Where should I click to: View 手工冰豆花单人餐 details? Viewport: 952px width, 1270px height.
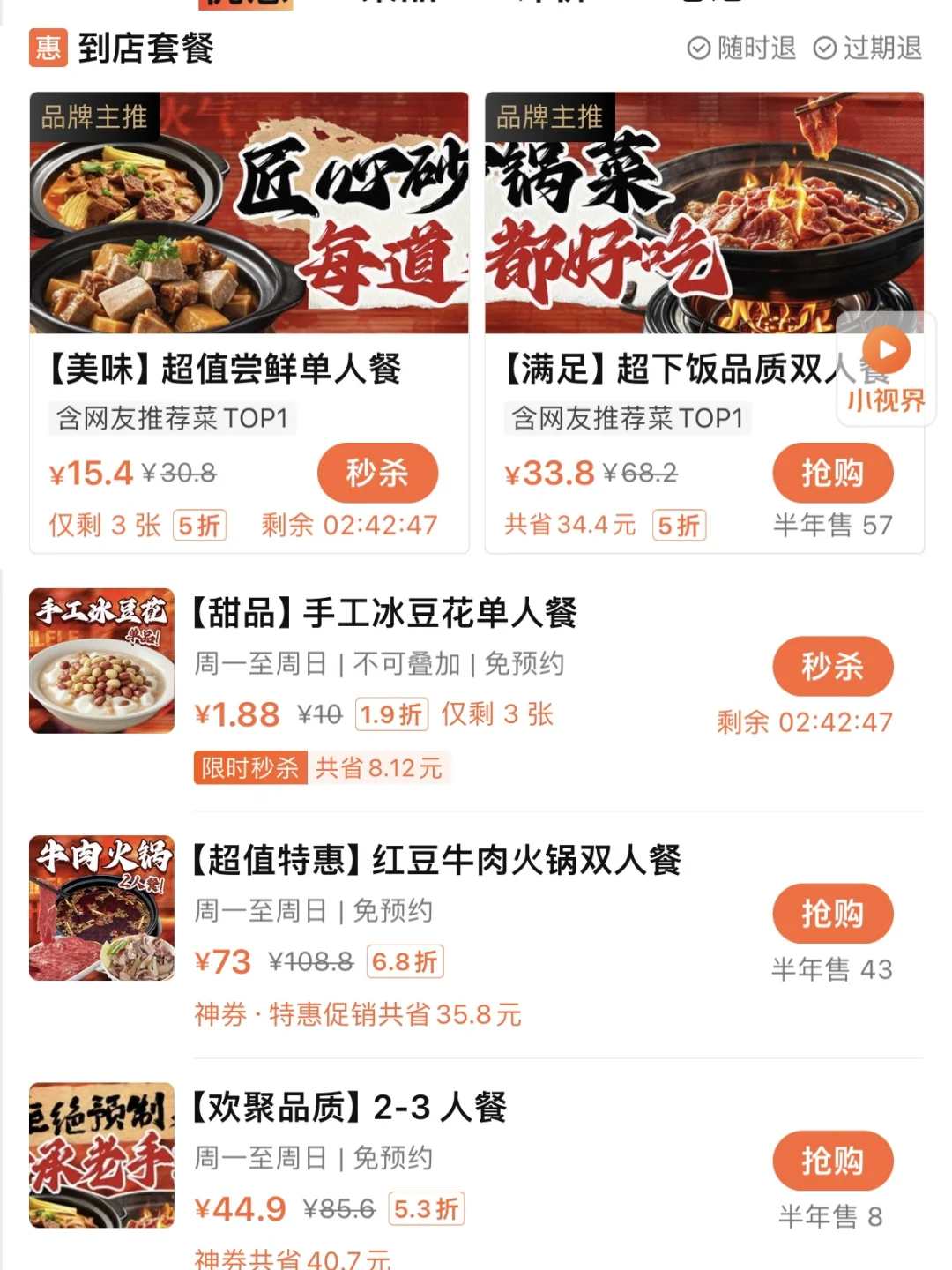tap(384, 613)
